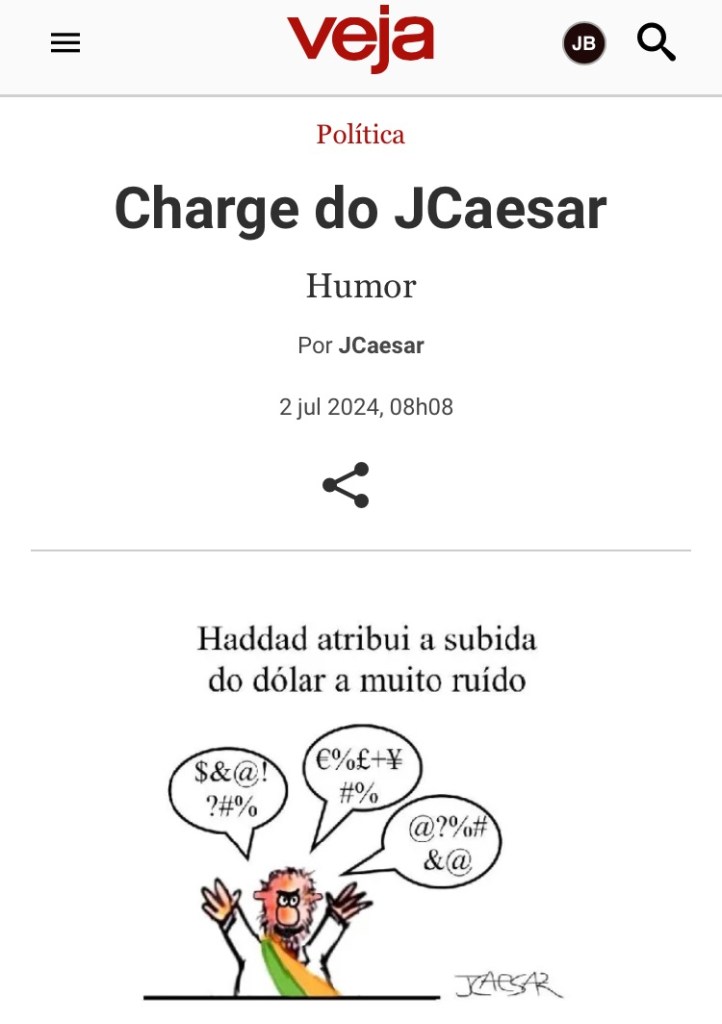Go to the Veja homepage logo
Image resolution: width=722 pixels, height=1024 pixels.
361,43
